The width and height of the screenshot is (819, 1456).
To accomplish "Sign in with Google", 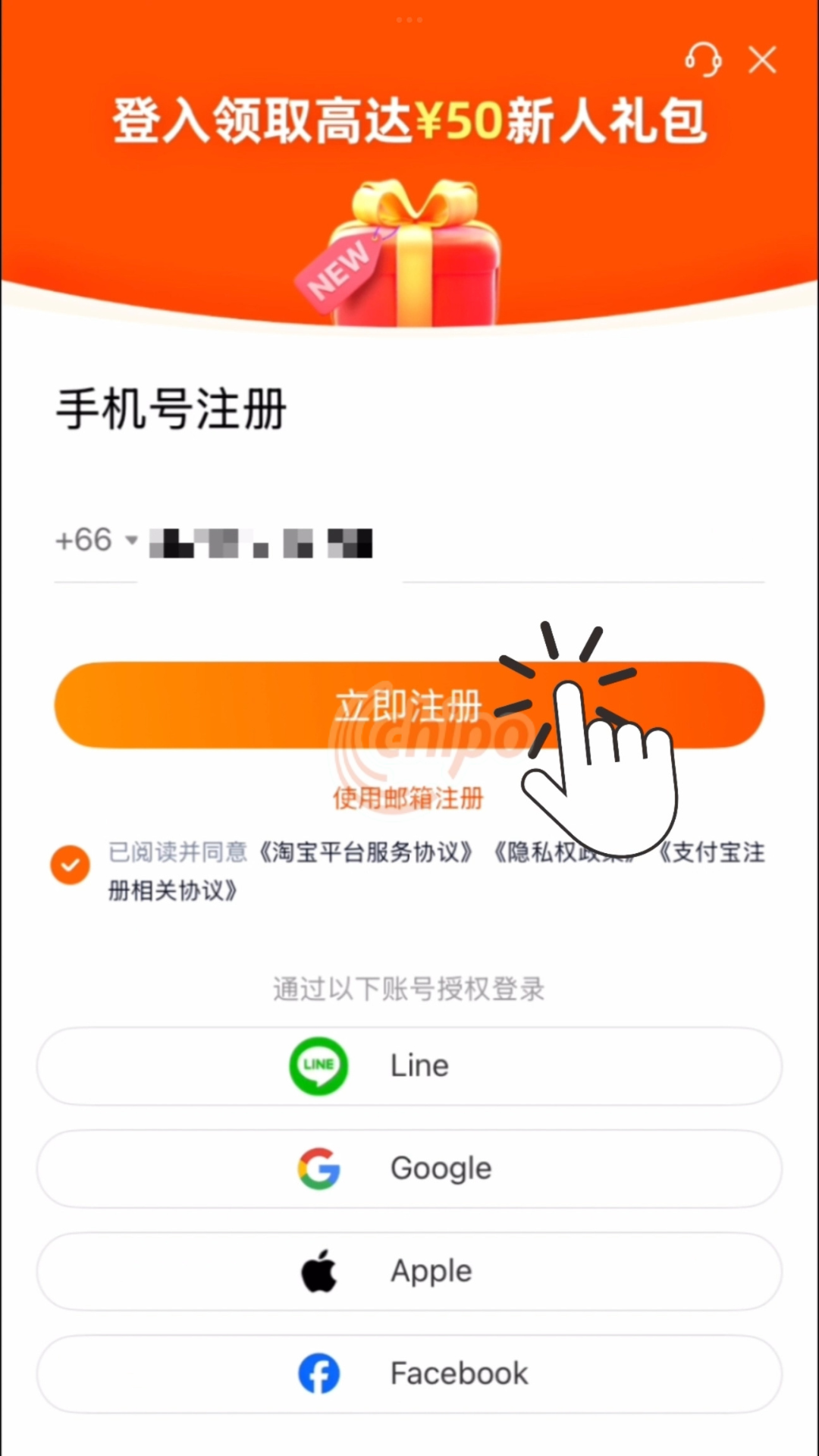I will pos(409,1169).
